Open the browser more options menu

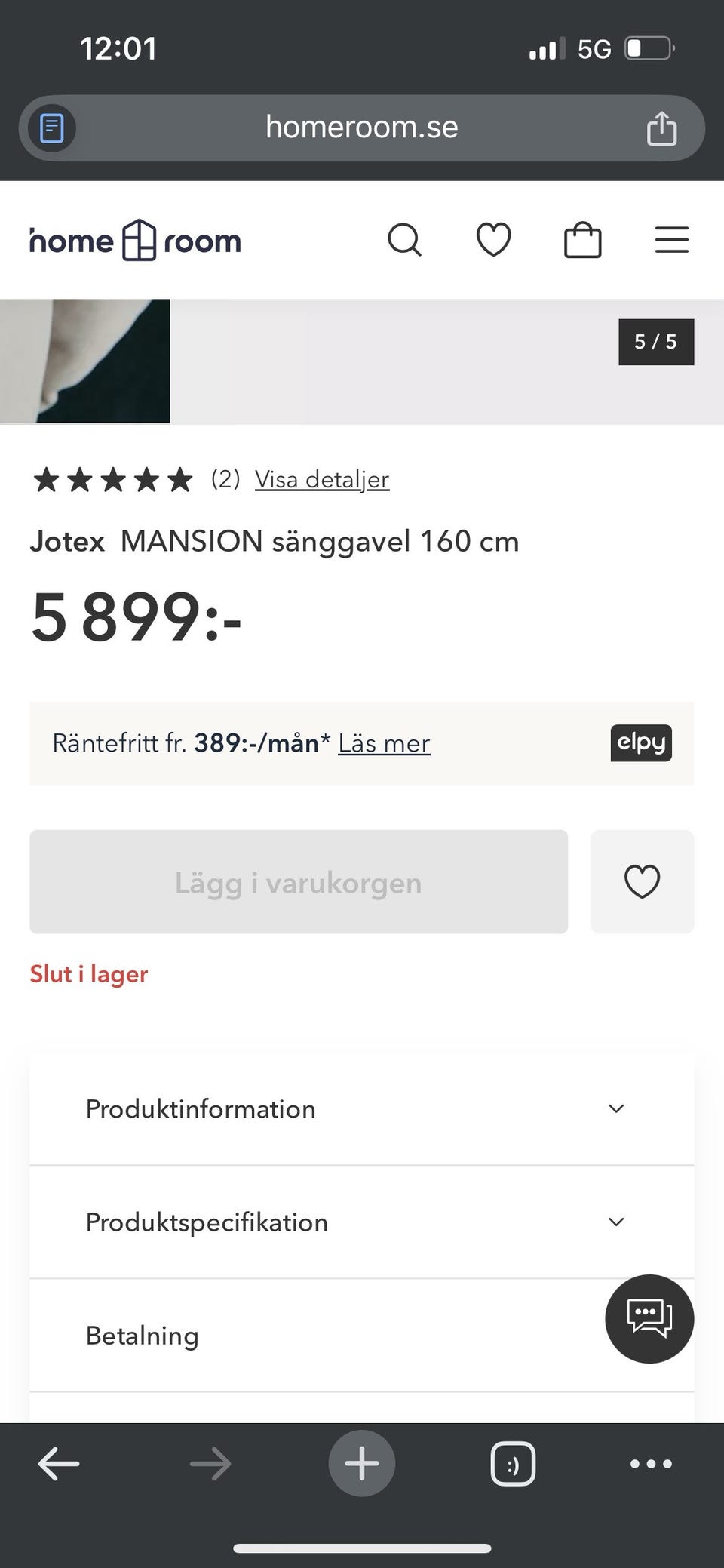coord(651,1465)
